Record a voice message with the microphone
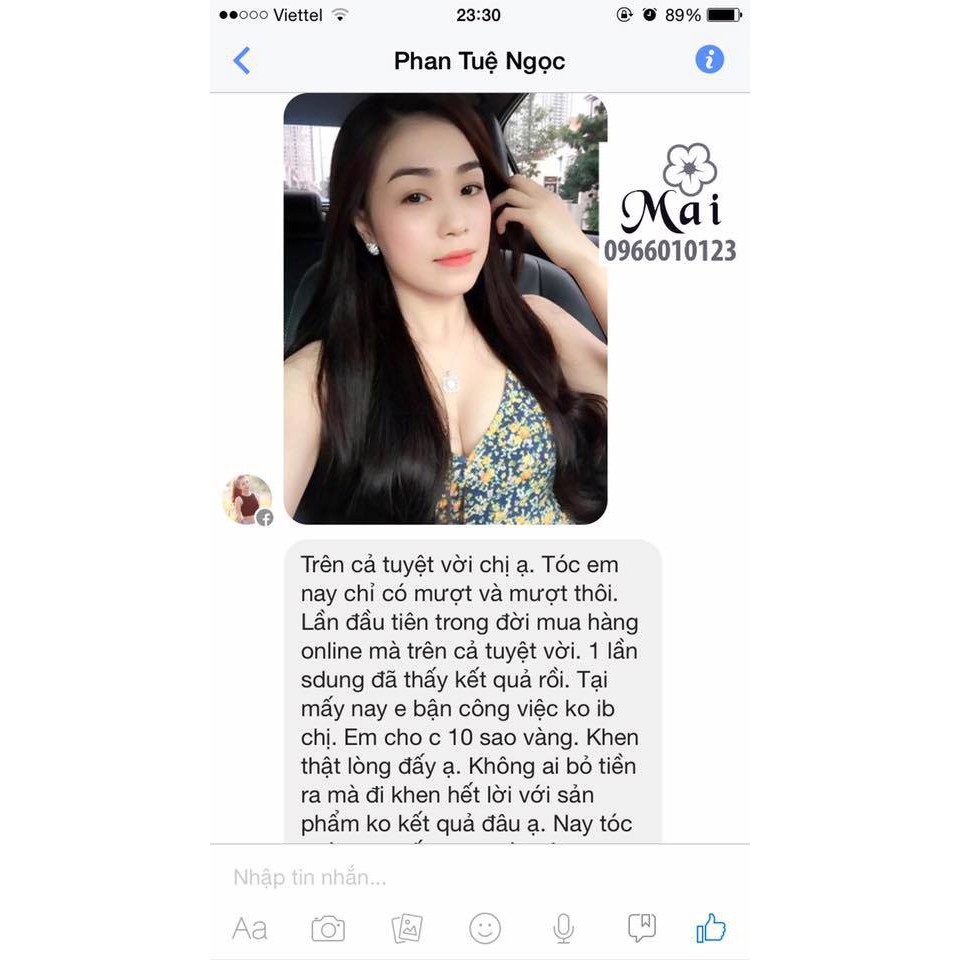 tap(564, 929)
